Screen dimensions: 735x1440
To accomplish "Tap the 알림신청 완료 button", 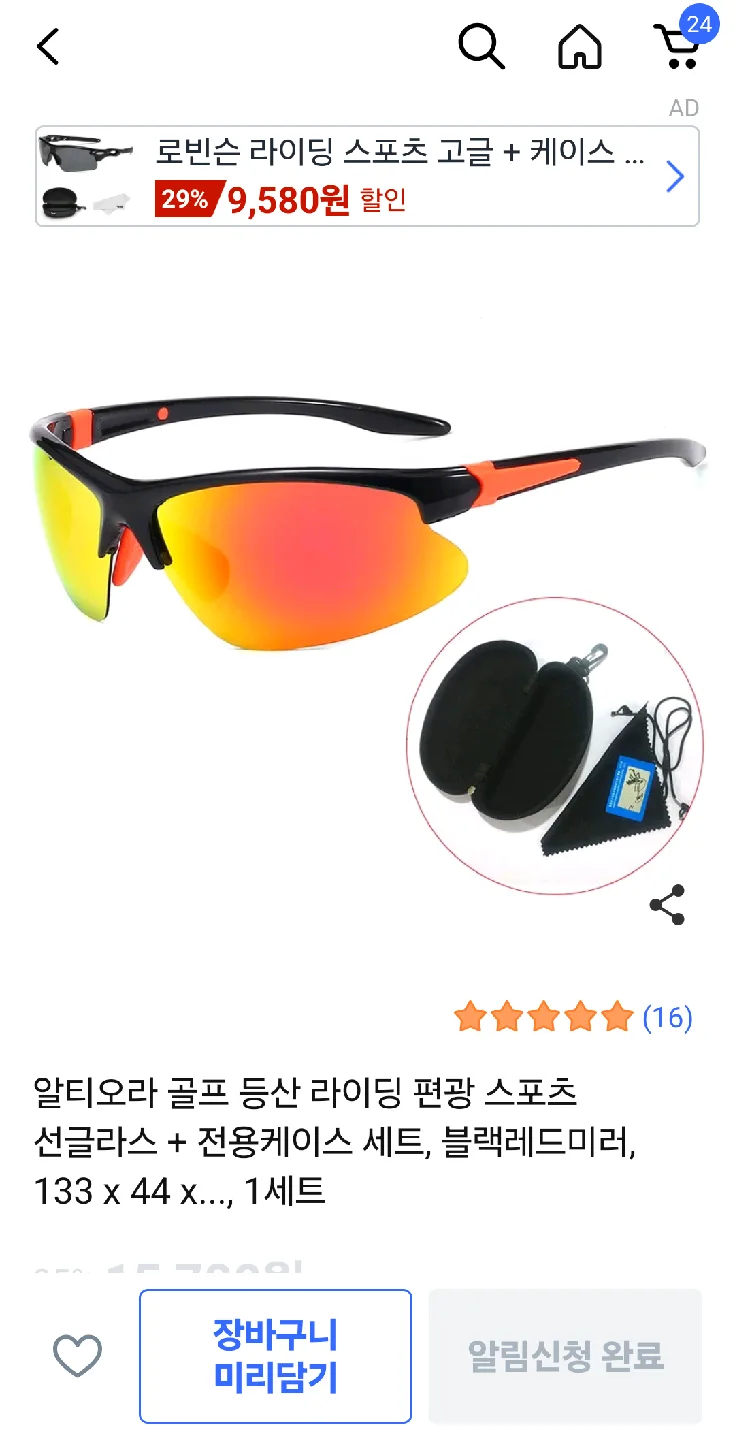I will click(x=565, y=1356).
